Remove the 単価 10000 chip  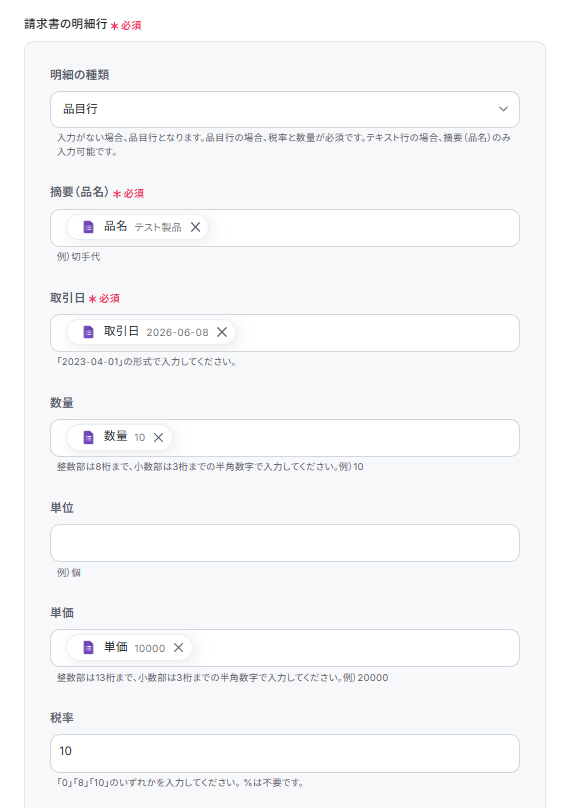pos(178,648)
